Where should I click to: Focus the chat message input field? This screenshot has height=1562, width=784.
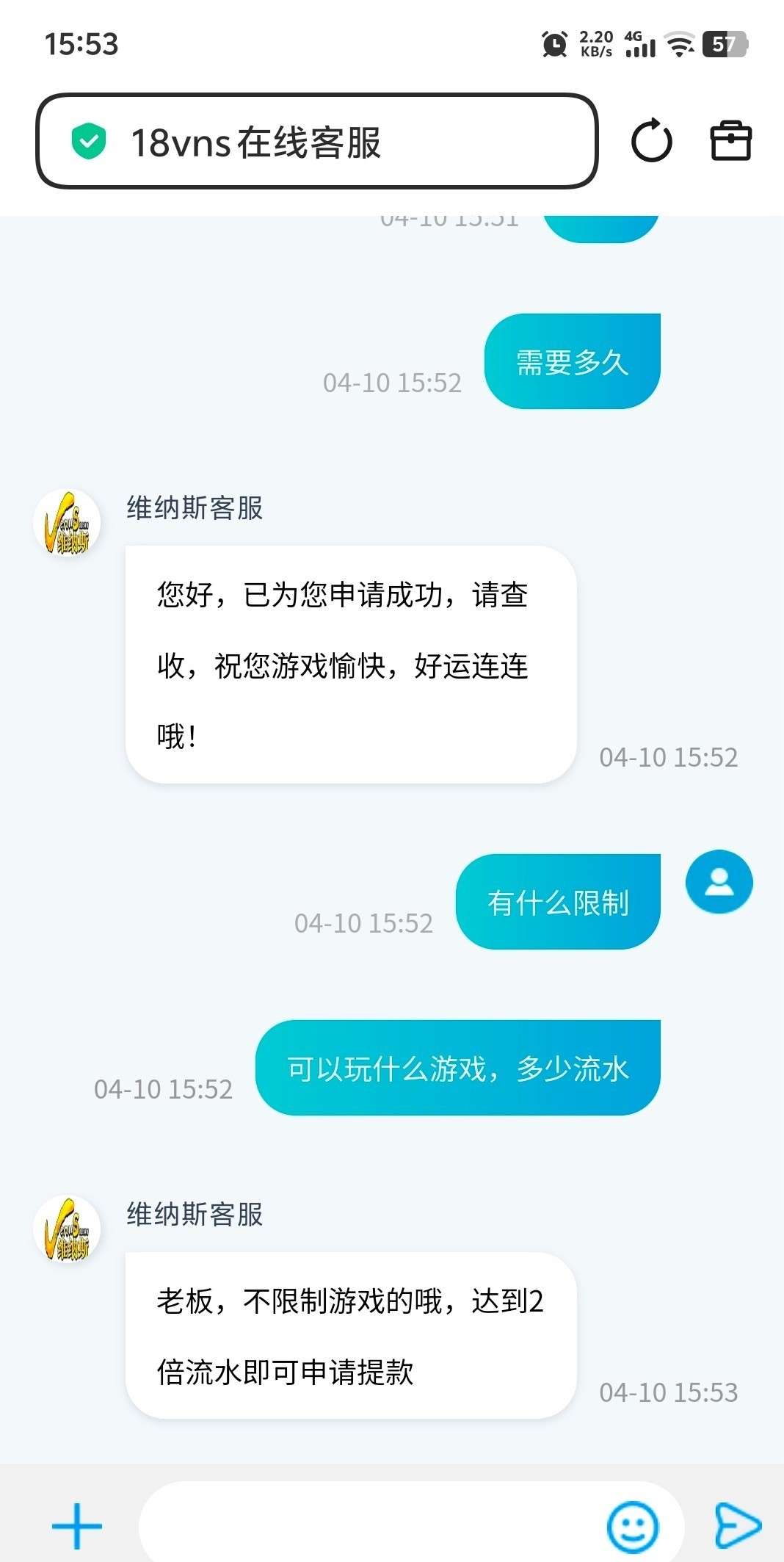(x=367, y=1526)
